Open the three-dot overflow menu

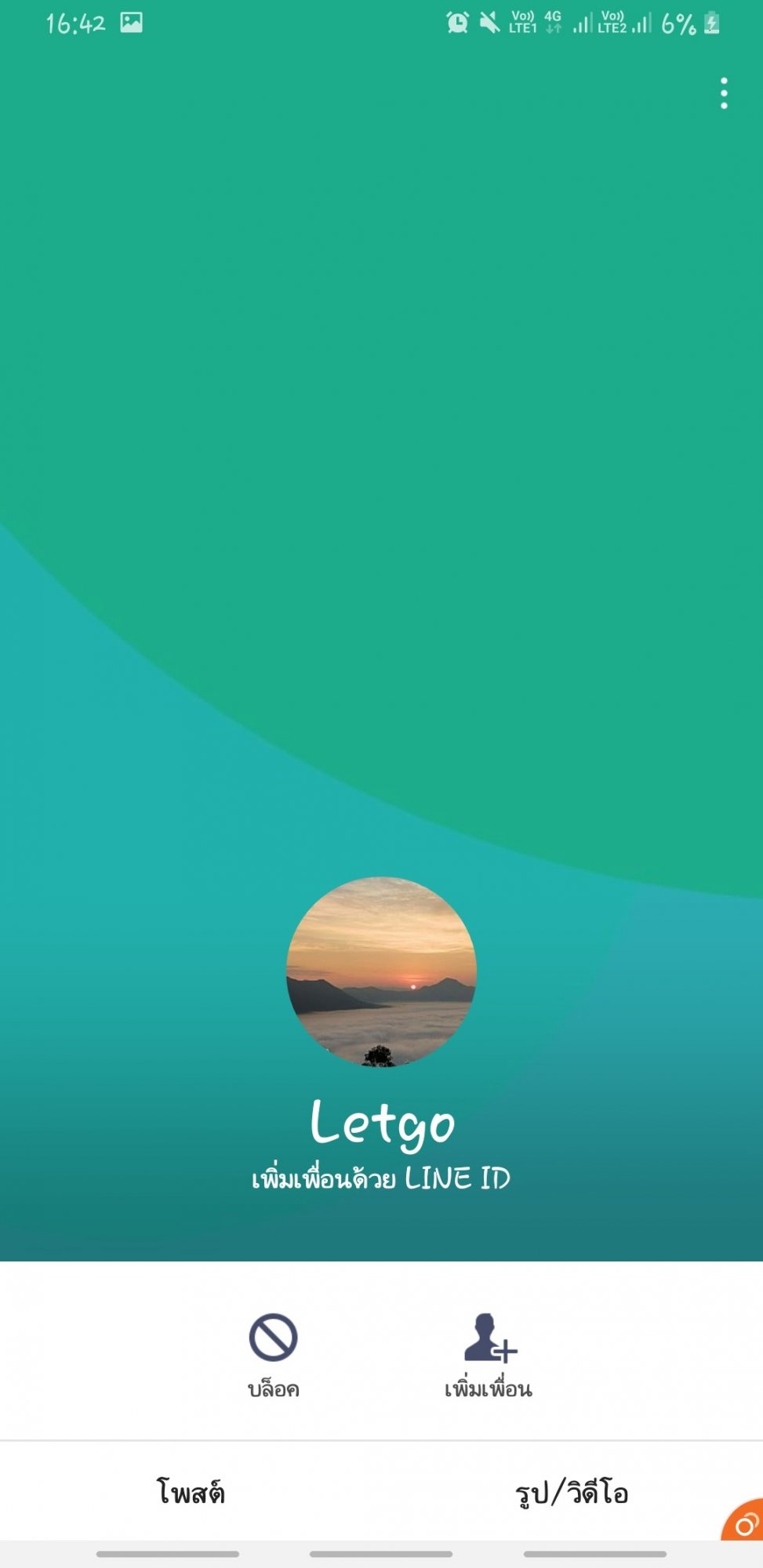coord(724,93)
